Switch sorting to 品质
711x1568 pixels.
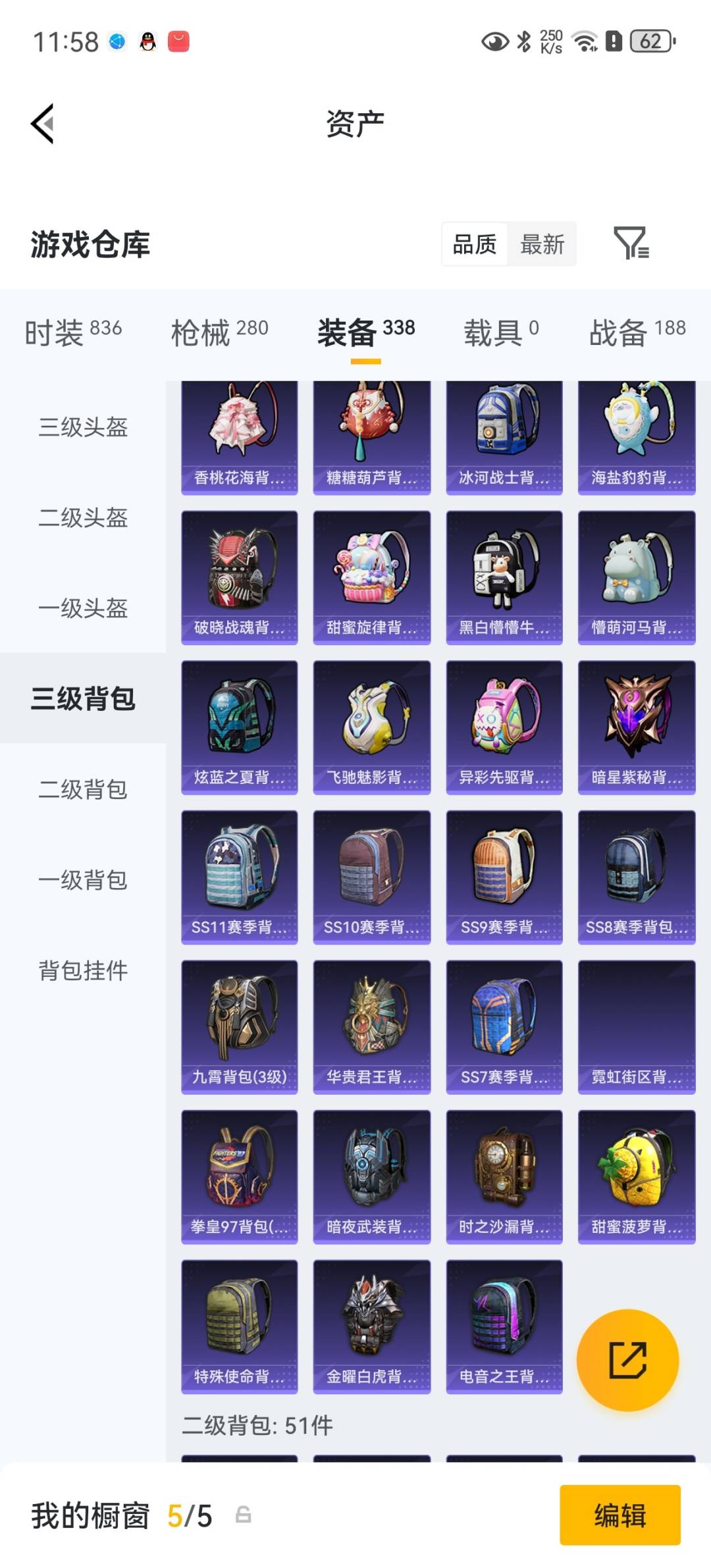[x=474, y=244]
